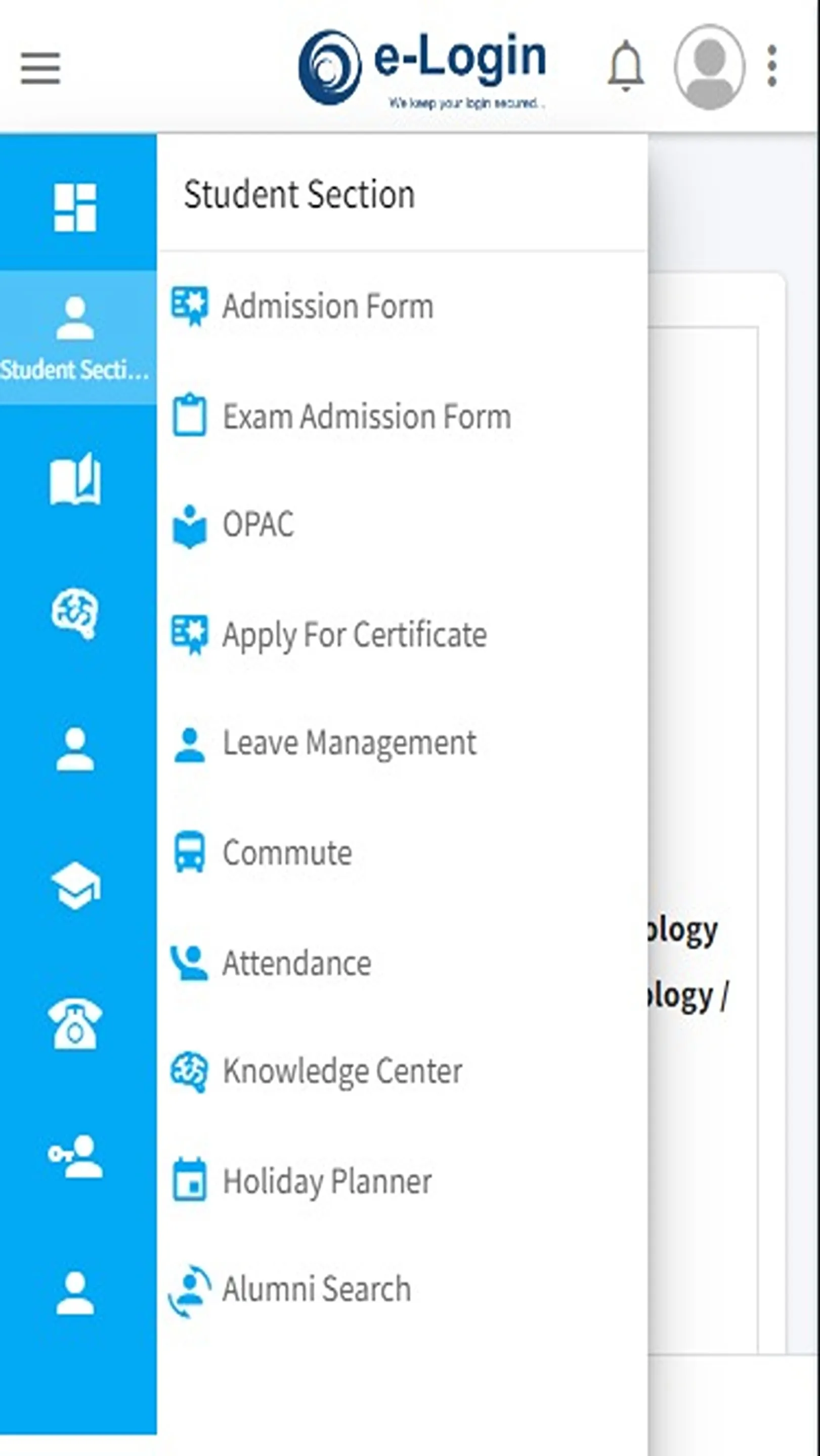Viewport: 820px width, 1456px height.
Task: Tap the profile avatar
Action: point(709,67)
